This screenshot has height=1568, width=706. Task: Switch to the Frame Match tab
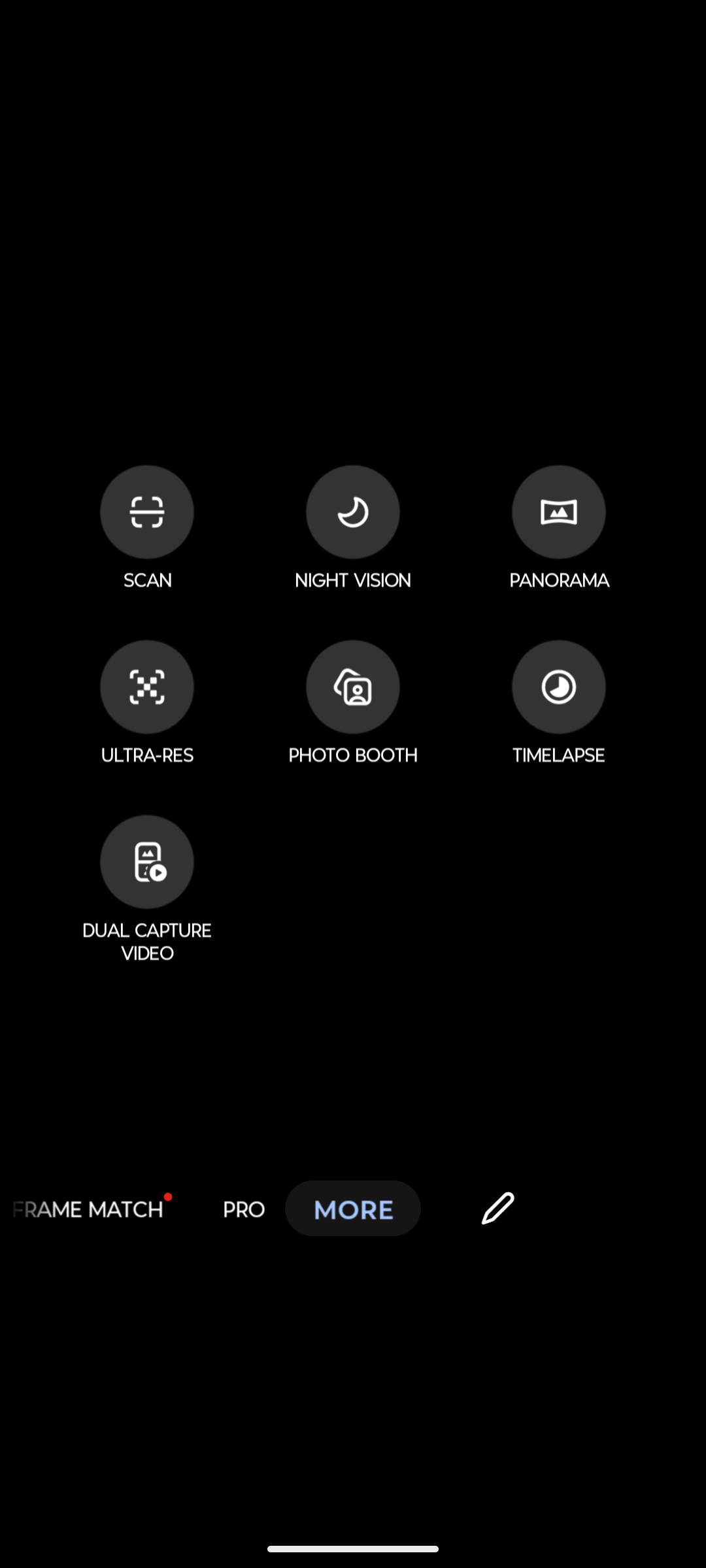tap(88, 1209)
